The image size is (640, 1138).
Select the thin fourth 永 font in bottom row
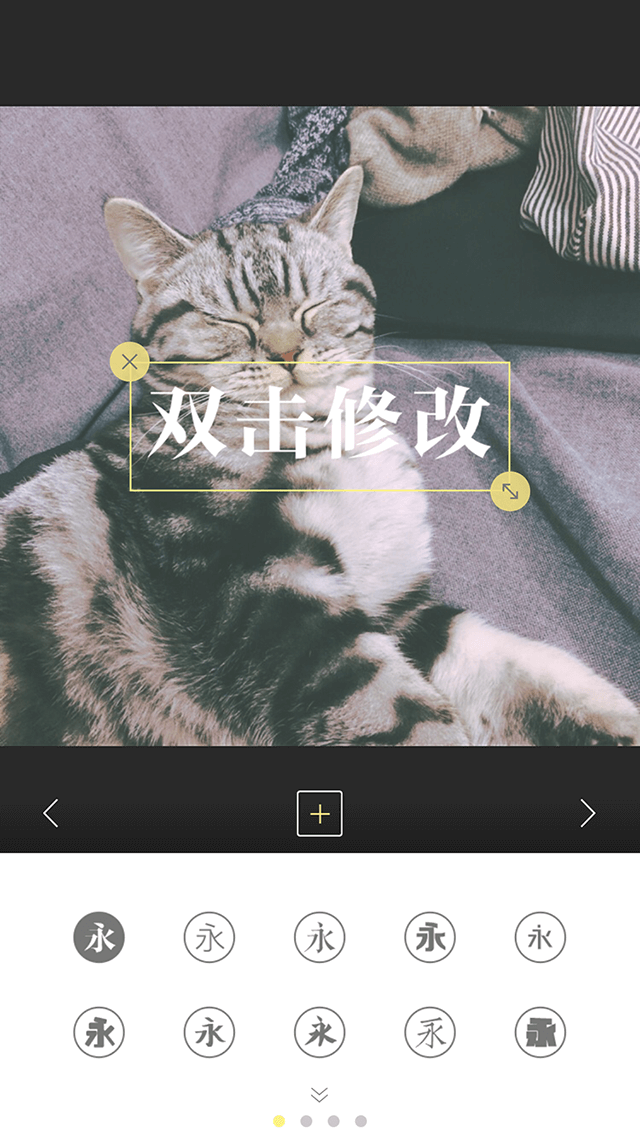click(x=430, y=1032)
